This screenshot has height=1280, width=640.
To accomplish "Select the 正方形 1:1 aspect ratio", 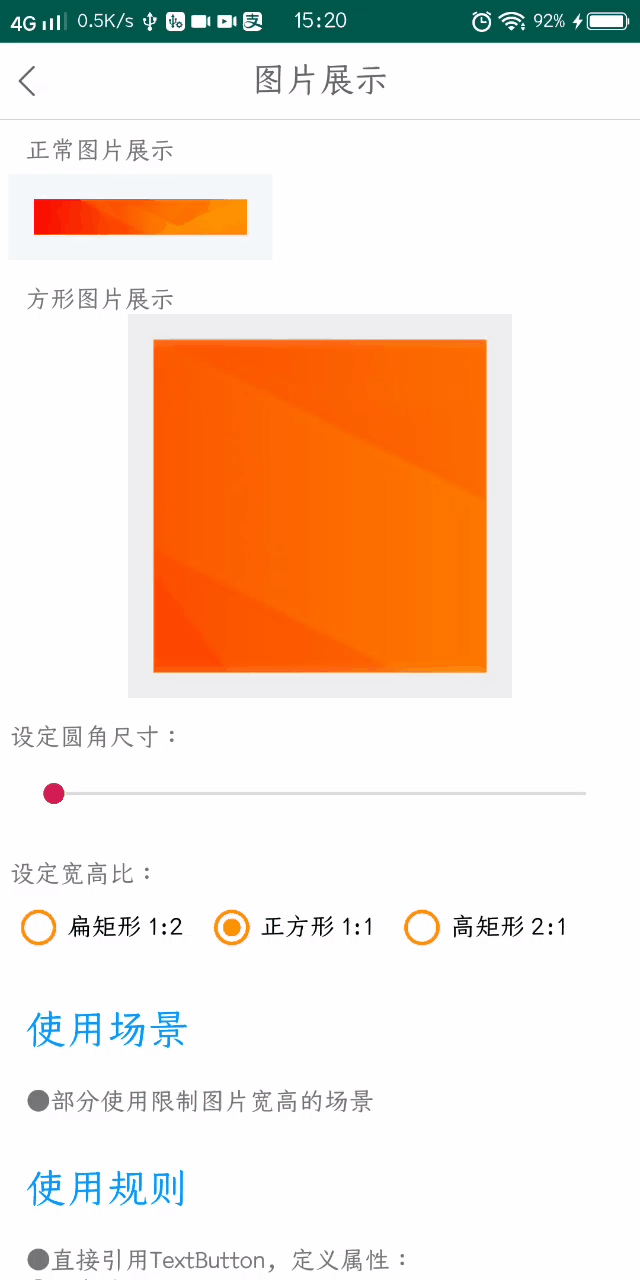I will point(232,927).
